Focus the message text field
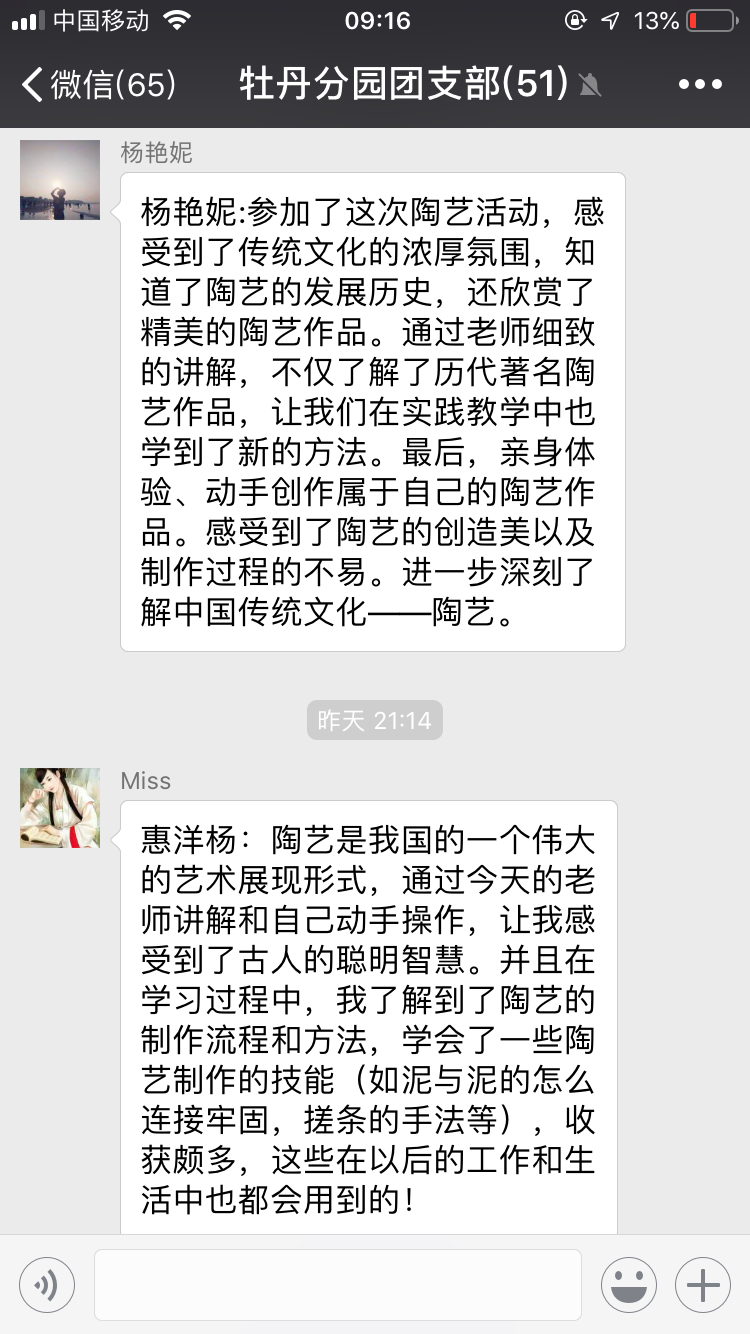Screen dimensions: 750x1334 [x=338, y=1285]
